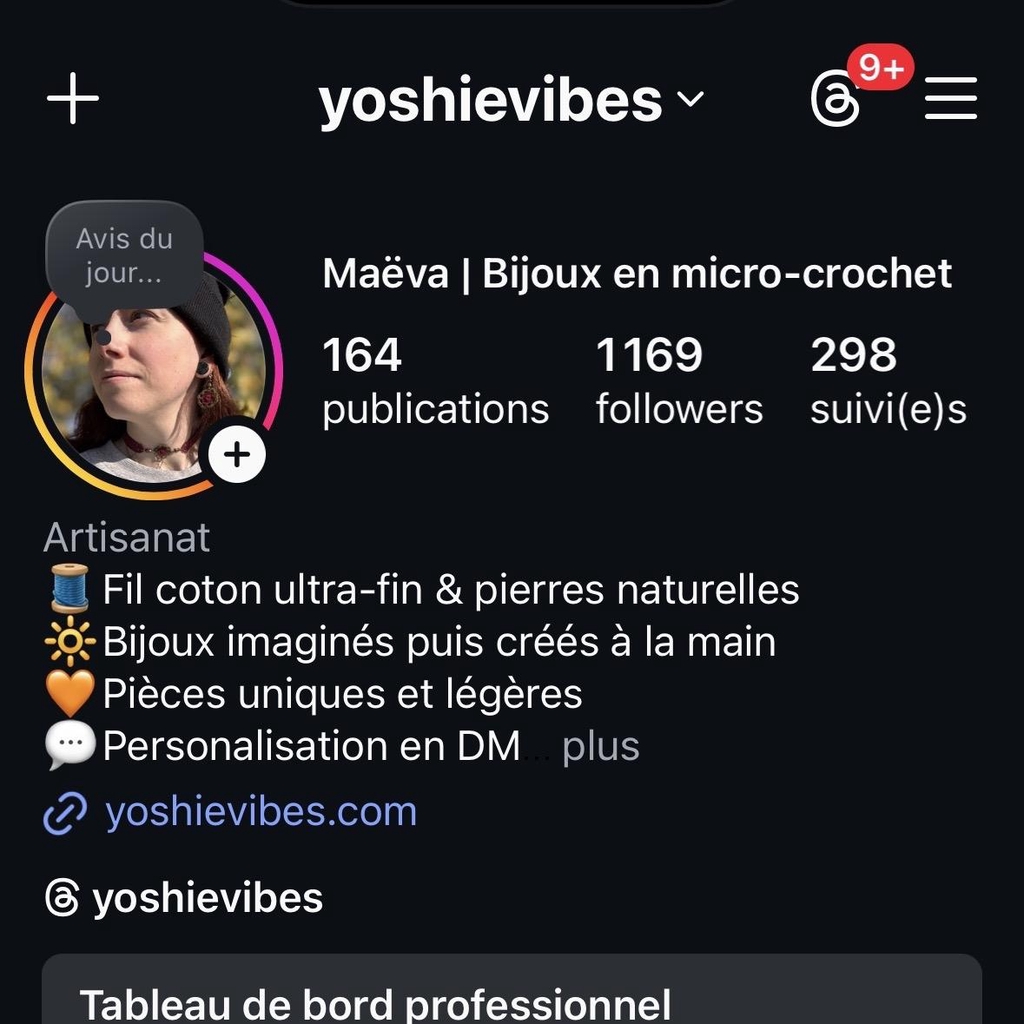Viewport: 1024px width, 1024px height.
Task: Open the 'Avis du jour' note bubble
Action: click(124, 255)
